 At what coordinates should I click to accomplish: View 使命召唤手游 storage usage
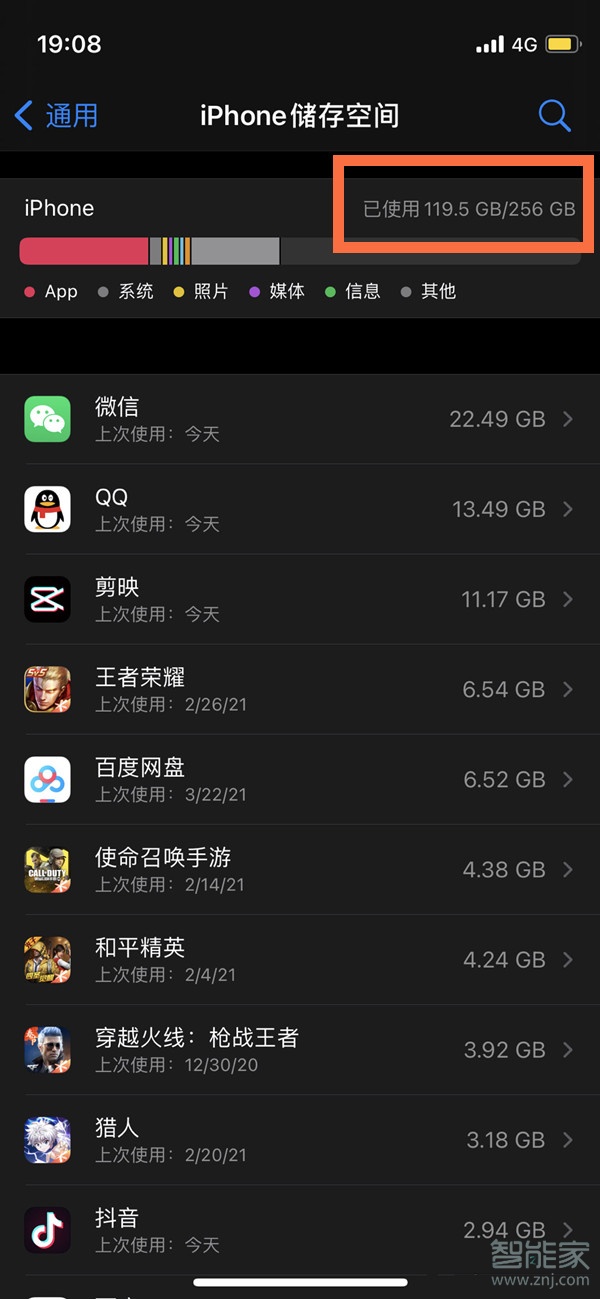(300, 869)
